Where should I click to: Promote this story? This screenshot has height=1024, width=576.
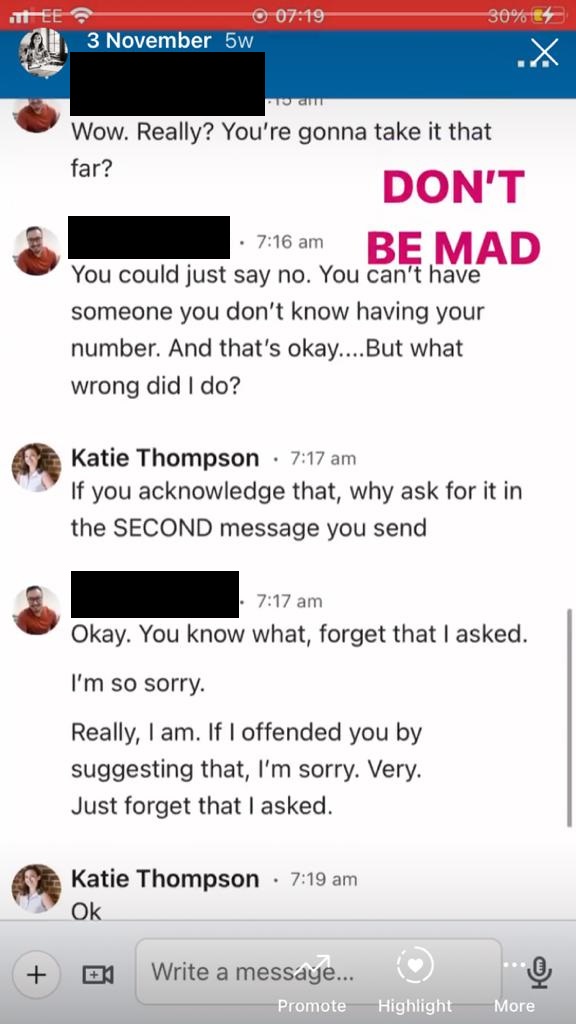[x=312, y=984]
